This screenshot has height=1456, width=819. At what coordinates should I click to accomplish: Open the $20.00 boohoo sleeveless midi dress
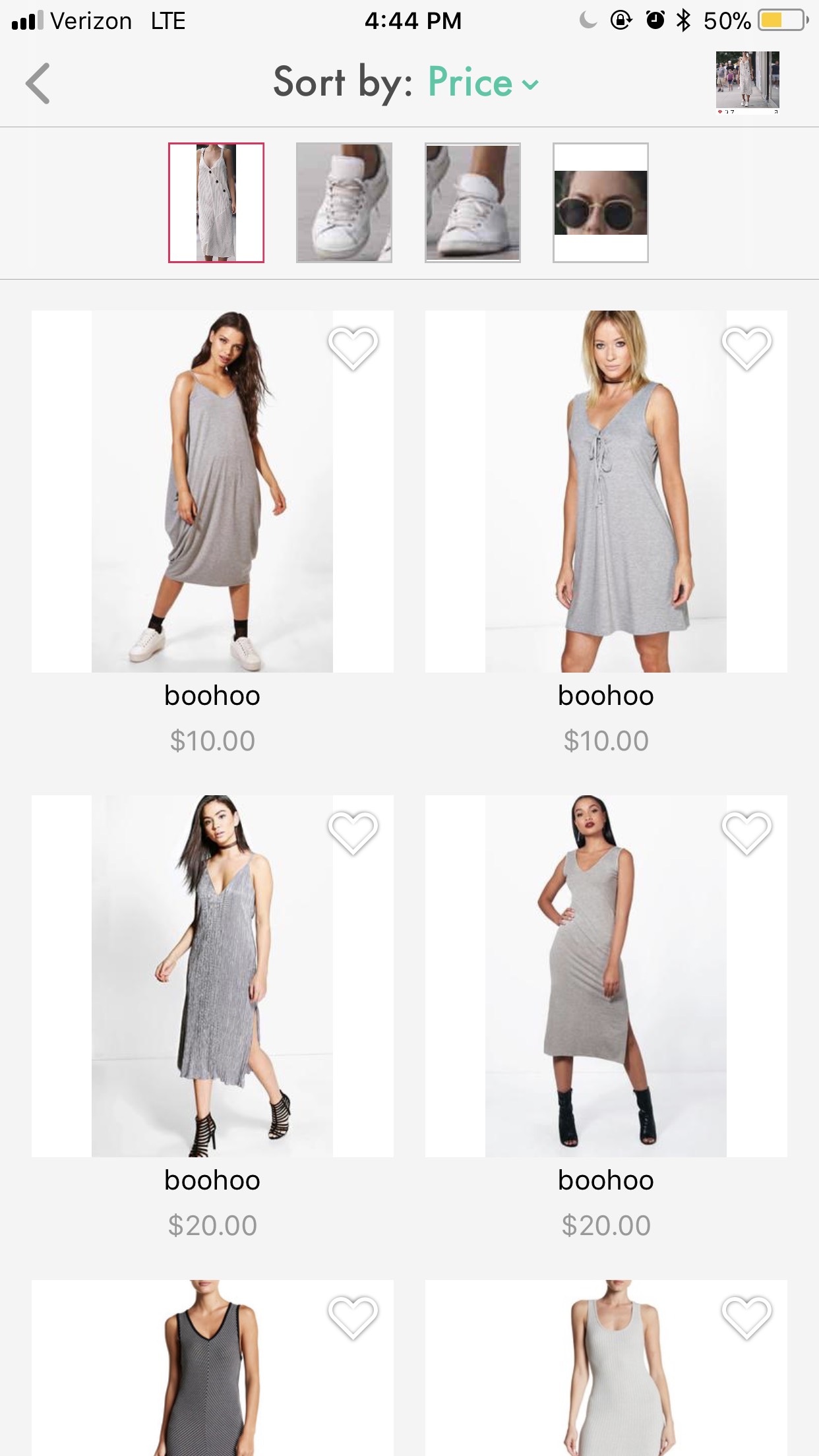[605, 976]
